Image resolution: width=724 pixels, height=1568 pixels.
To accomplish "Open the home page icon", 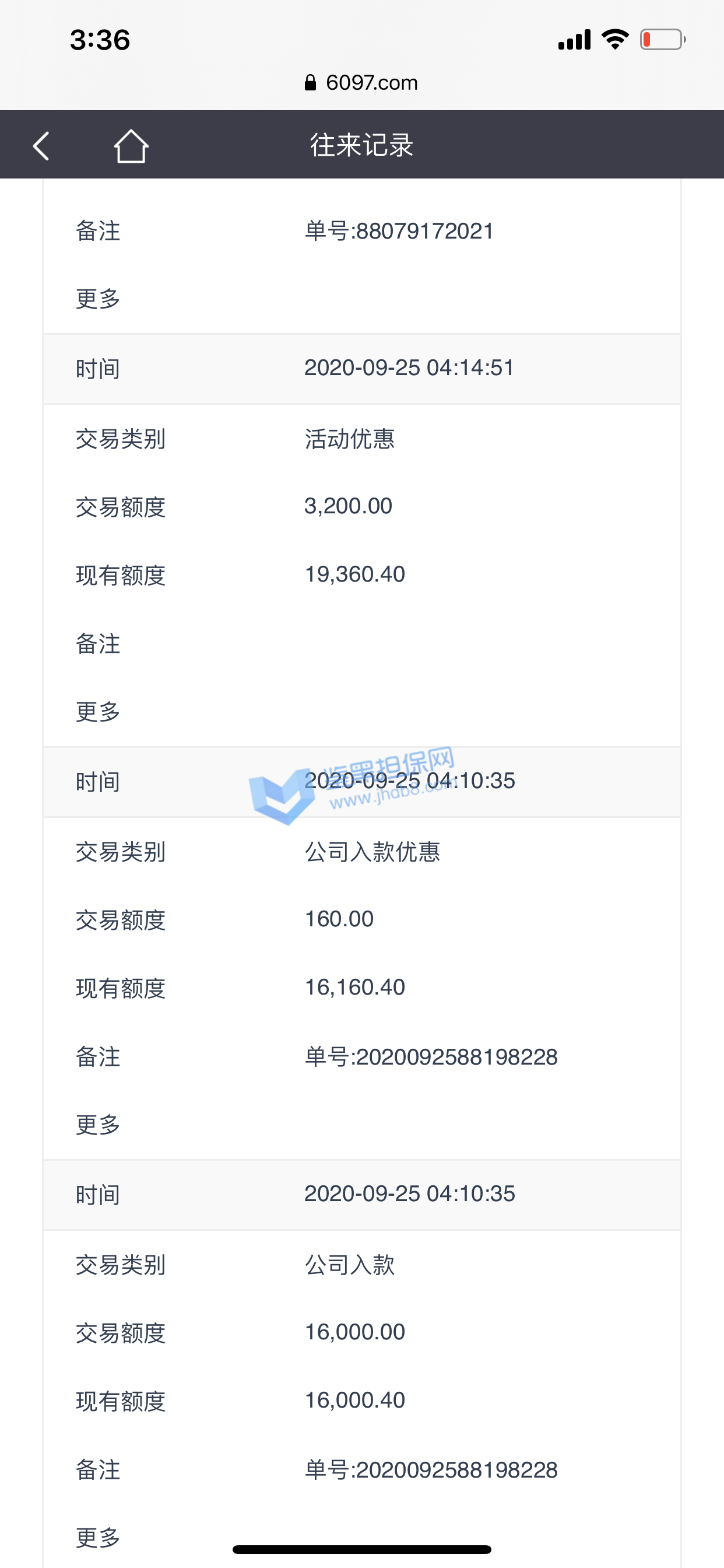I will click(131, 146).
